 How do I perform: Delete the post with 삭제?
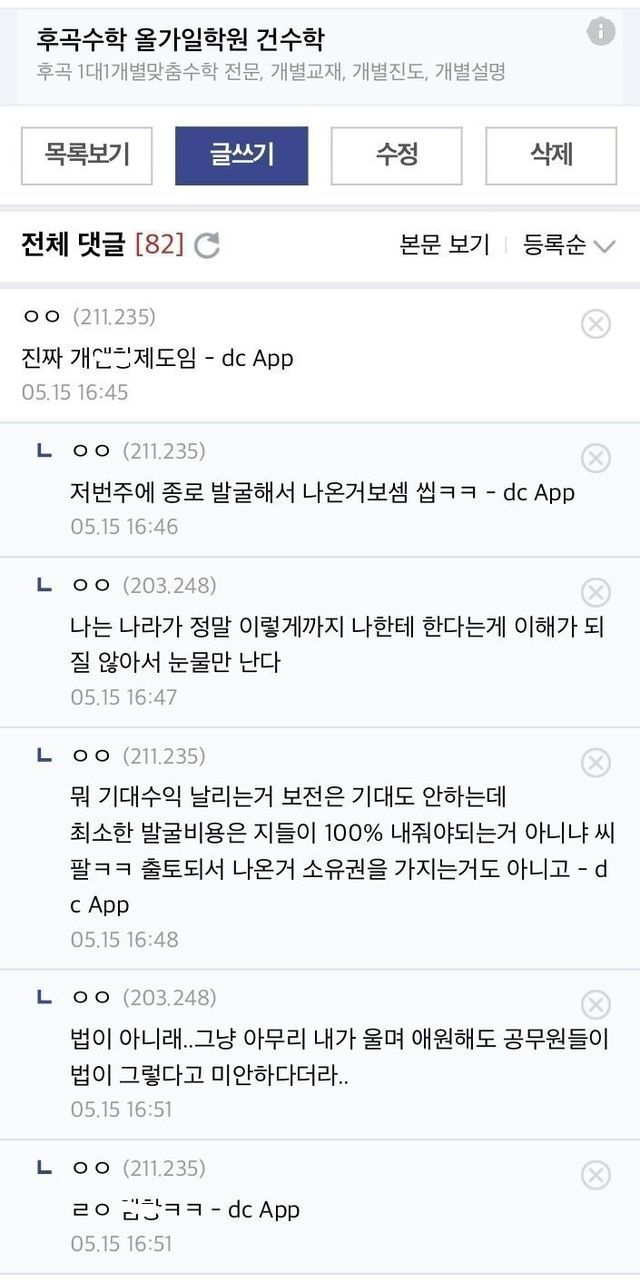coord(551,155)
